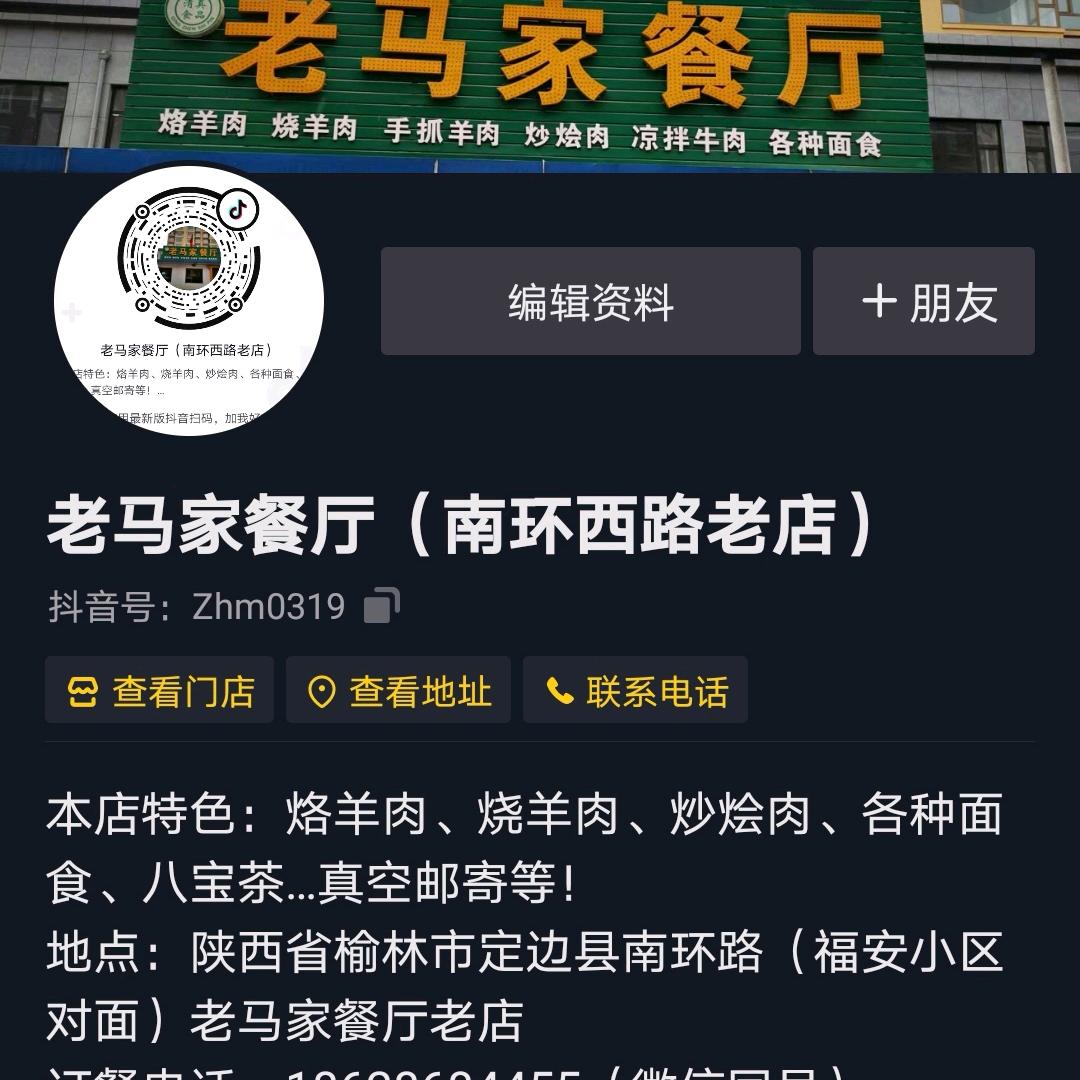View the location via 查看地址

[398, 689]
